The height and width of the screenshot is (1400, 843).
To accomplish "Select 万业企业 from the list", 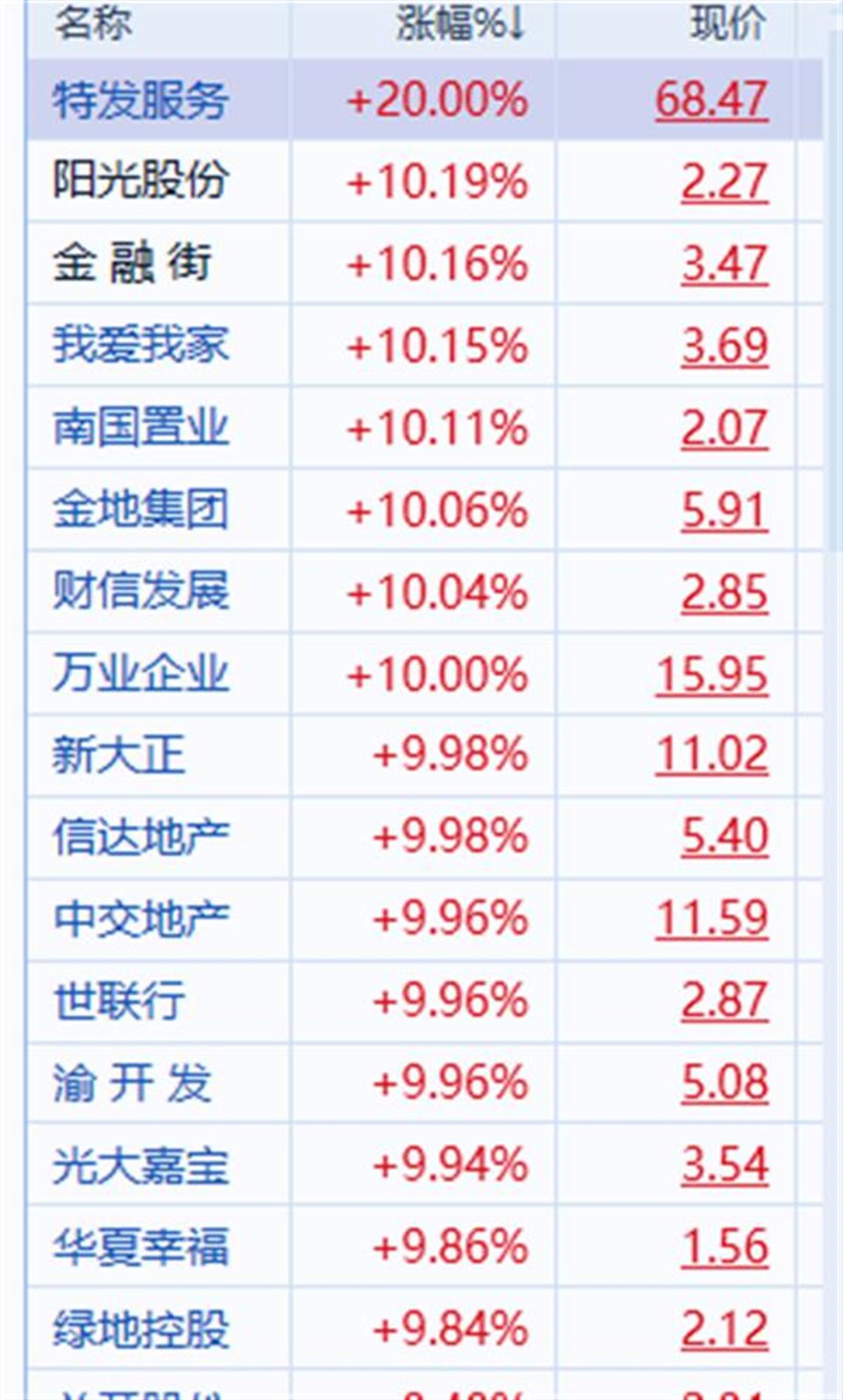I will click(140, 673).
